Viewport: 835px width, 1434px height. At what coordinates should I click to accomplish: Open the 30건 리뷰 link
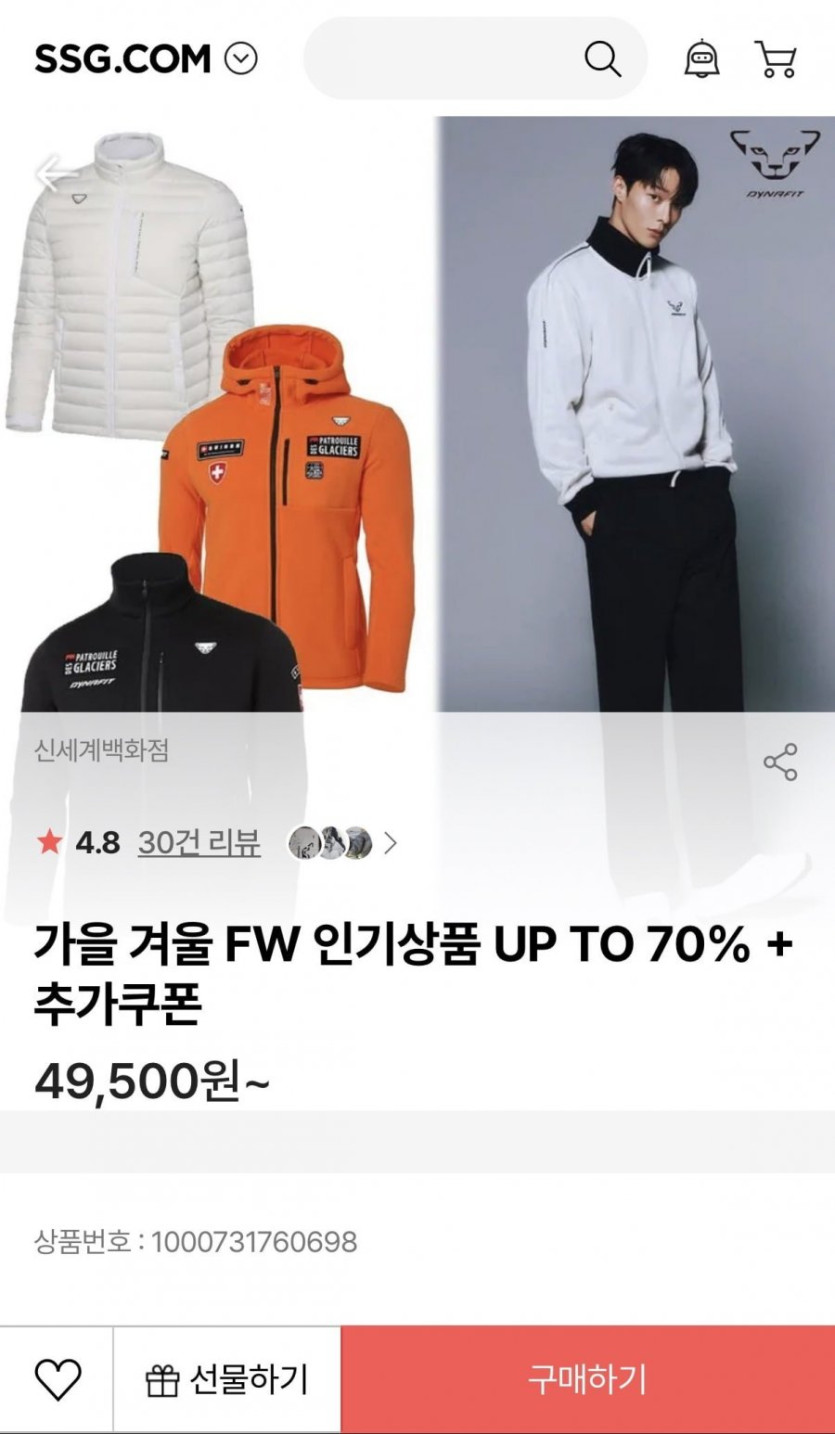[x=199, y=843]
